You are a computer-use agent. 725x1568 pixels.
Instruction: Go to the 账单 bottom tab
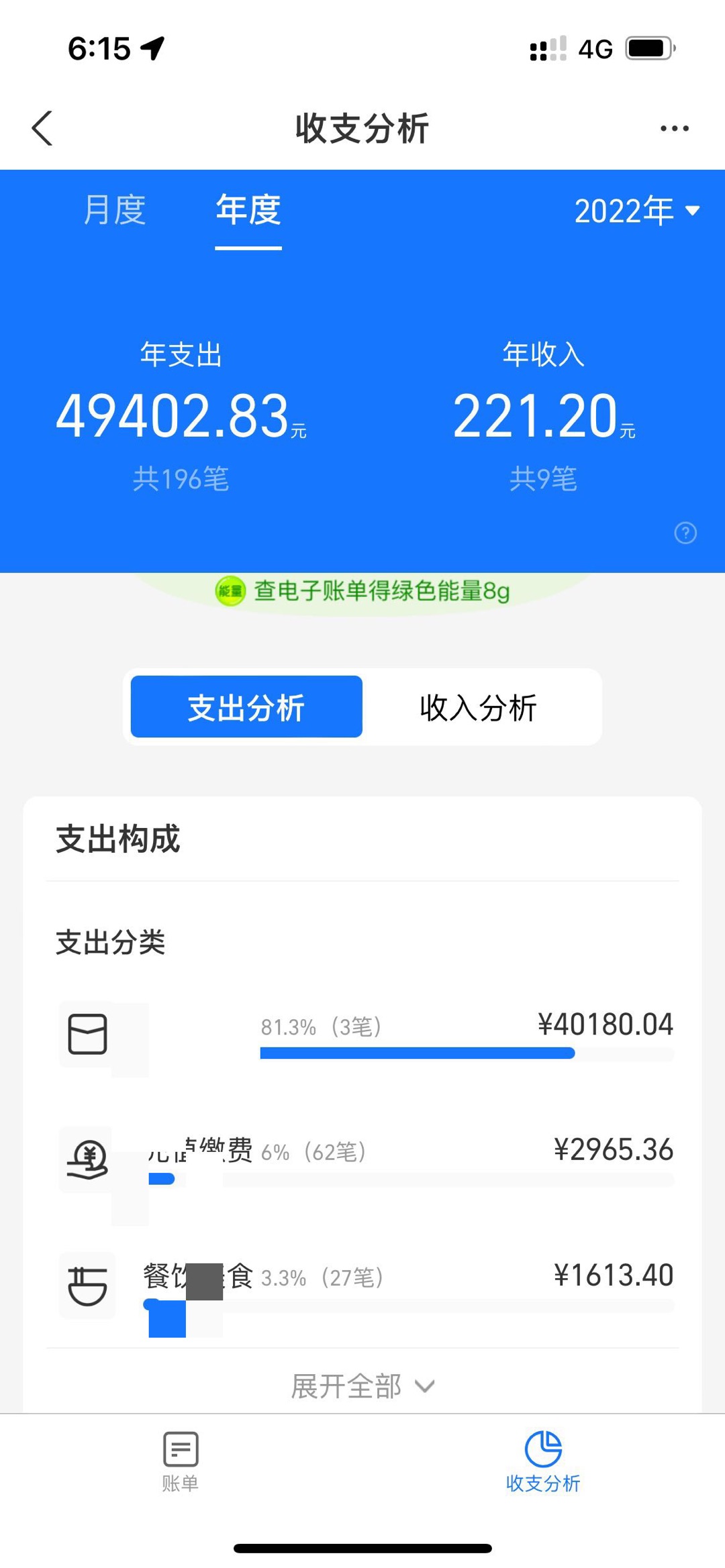tap(181, 1461)
